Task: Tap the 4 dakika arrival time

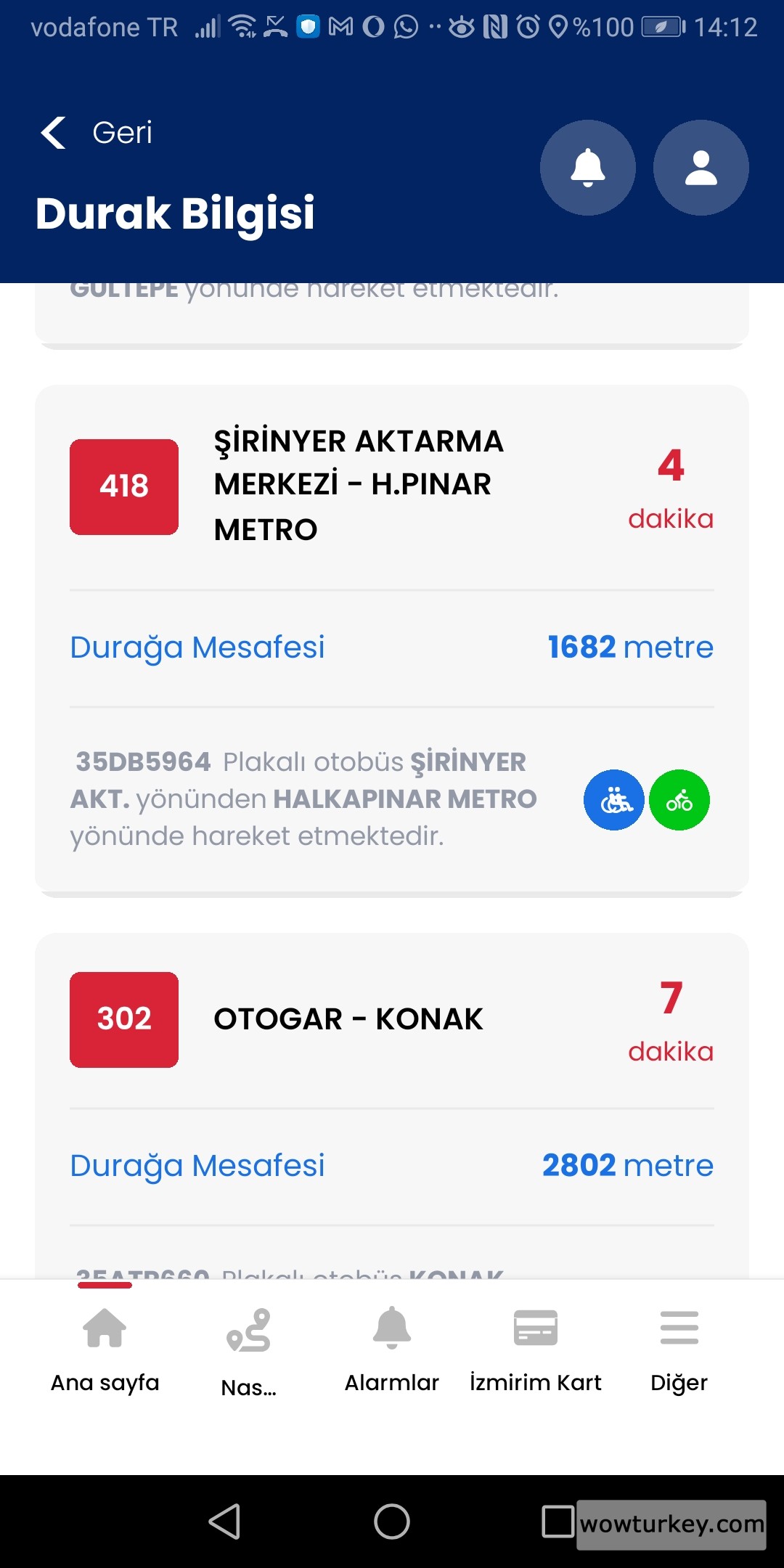Action: click(x=669, y=485)
